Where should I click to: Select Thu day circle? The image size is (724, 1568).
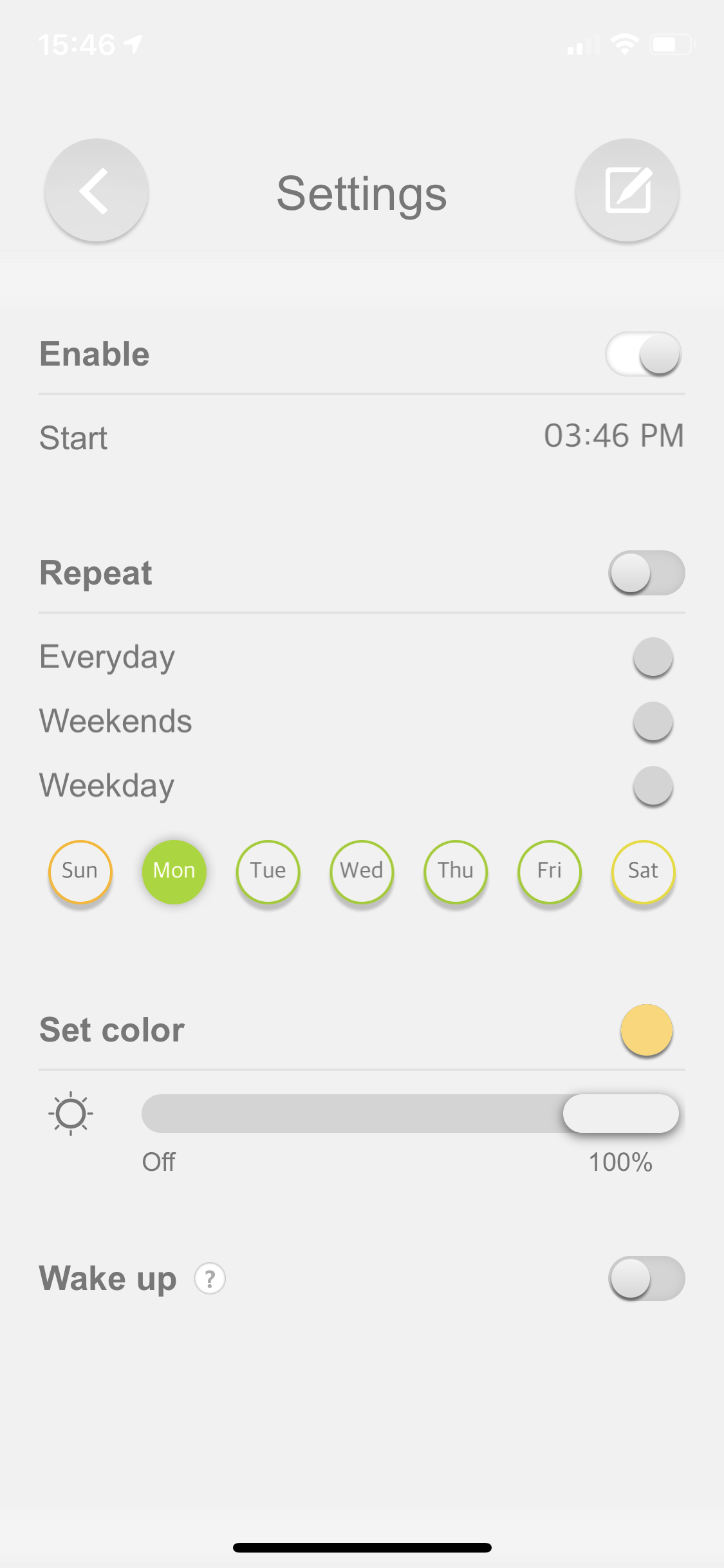click(x=456, y=872)
